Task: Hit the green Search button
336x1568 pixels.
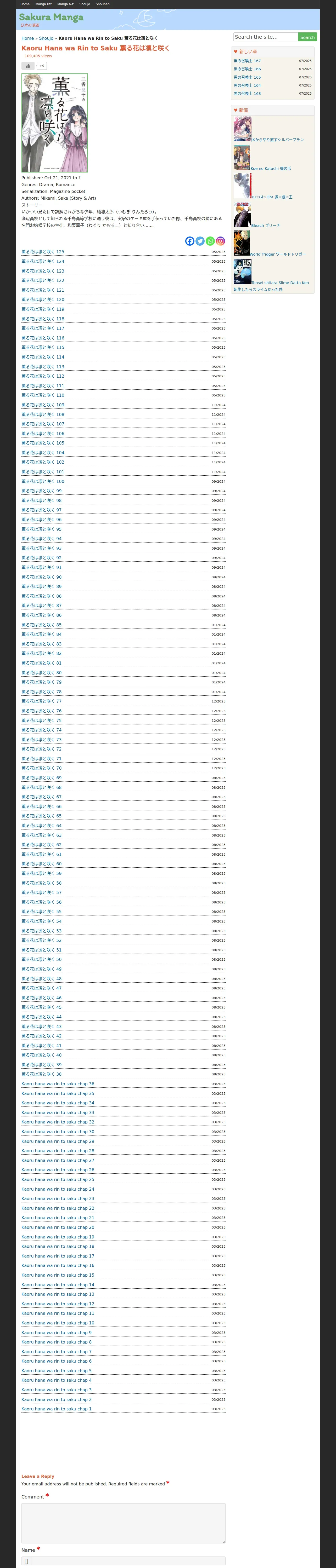Action: coord(307,37)
